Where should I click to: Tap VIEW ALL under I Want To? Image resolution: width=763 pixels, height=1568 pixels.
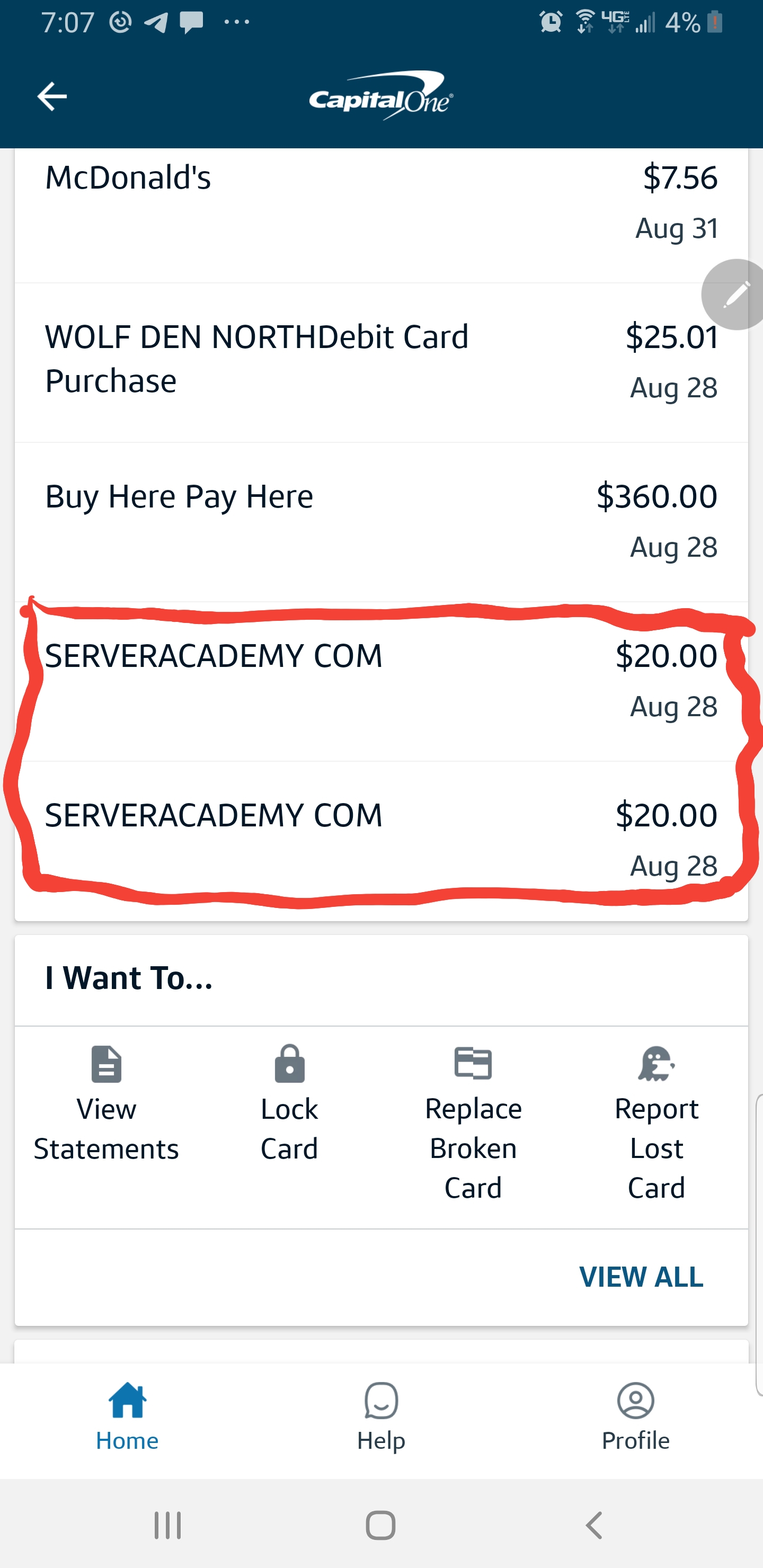(641, 1277)
